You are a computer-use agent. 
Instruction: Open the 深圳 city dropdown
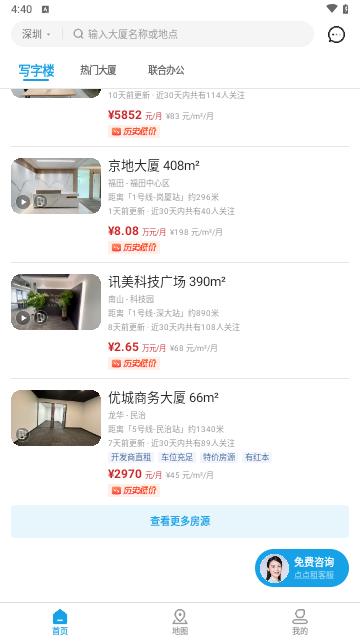pyautogui.click(x=36, y=34)
